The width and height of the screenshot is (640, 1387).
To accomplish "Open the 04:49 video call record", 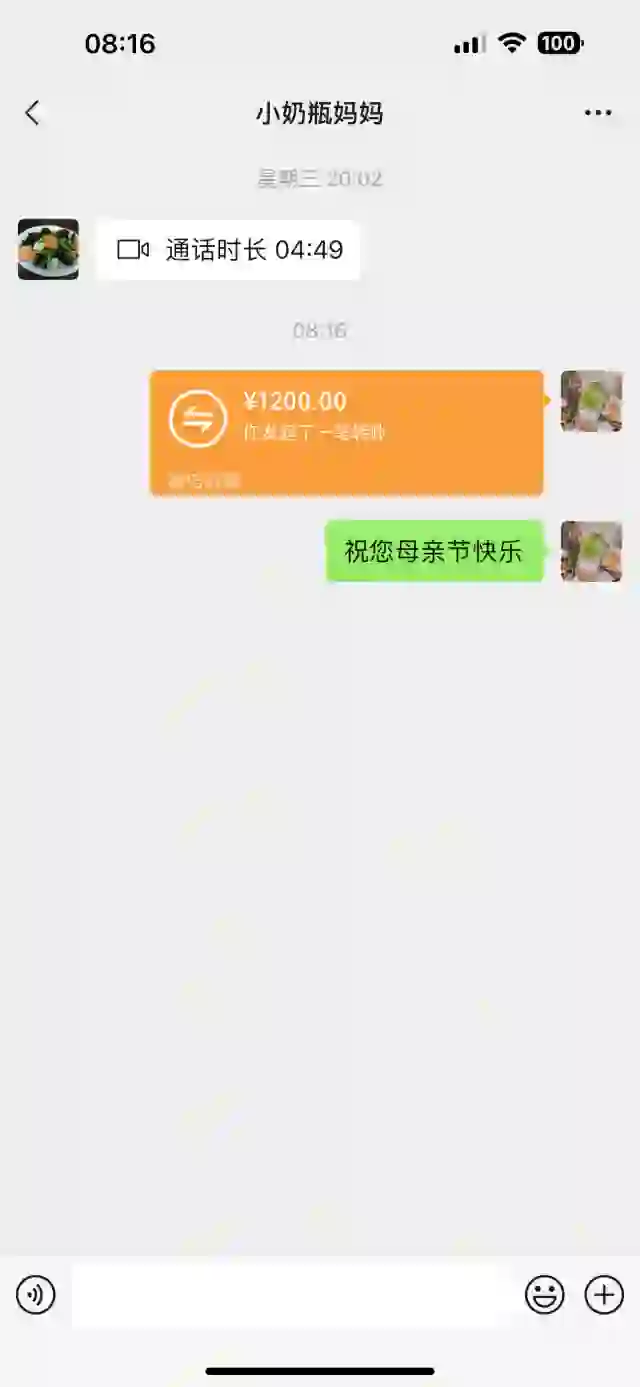I will (x=229, y=250).
